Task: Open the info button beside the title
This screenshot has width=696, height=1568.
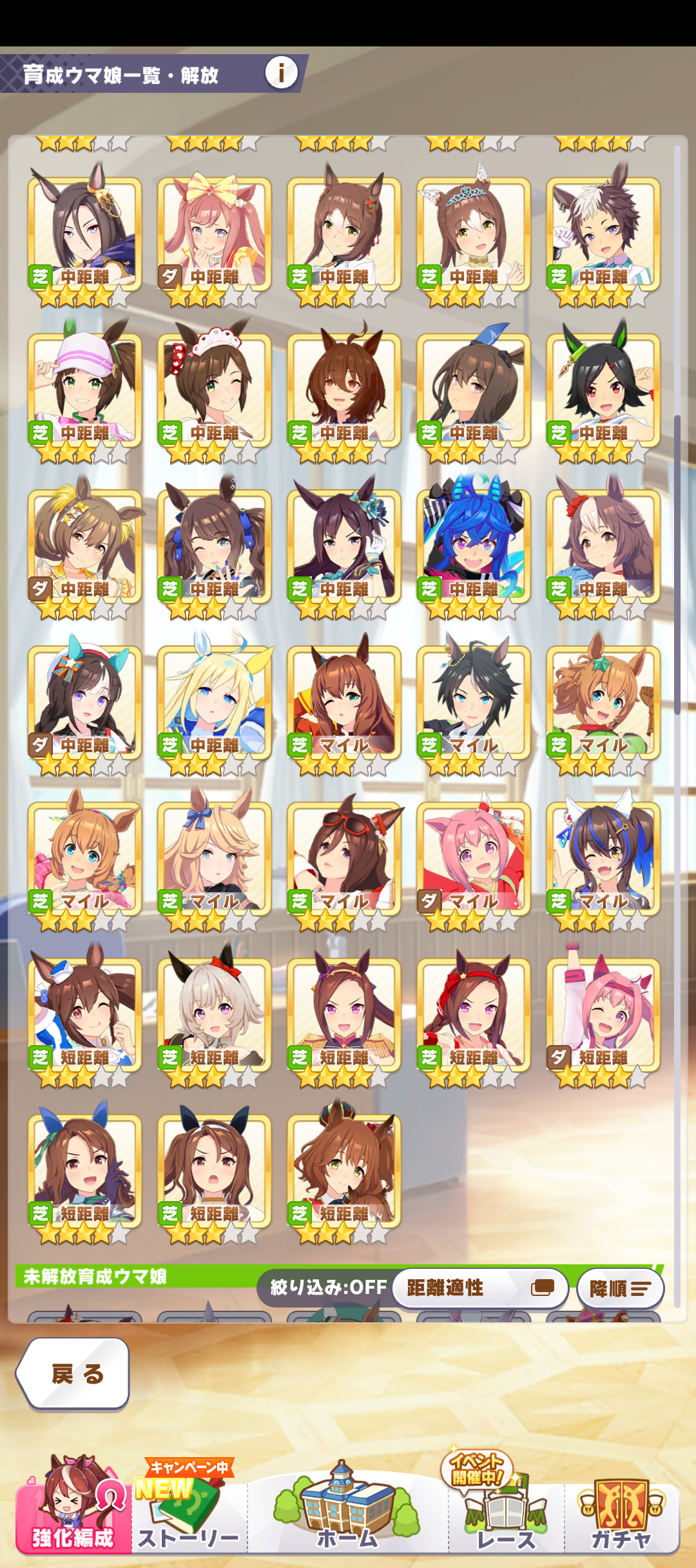Action: tap(281, 72)
